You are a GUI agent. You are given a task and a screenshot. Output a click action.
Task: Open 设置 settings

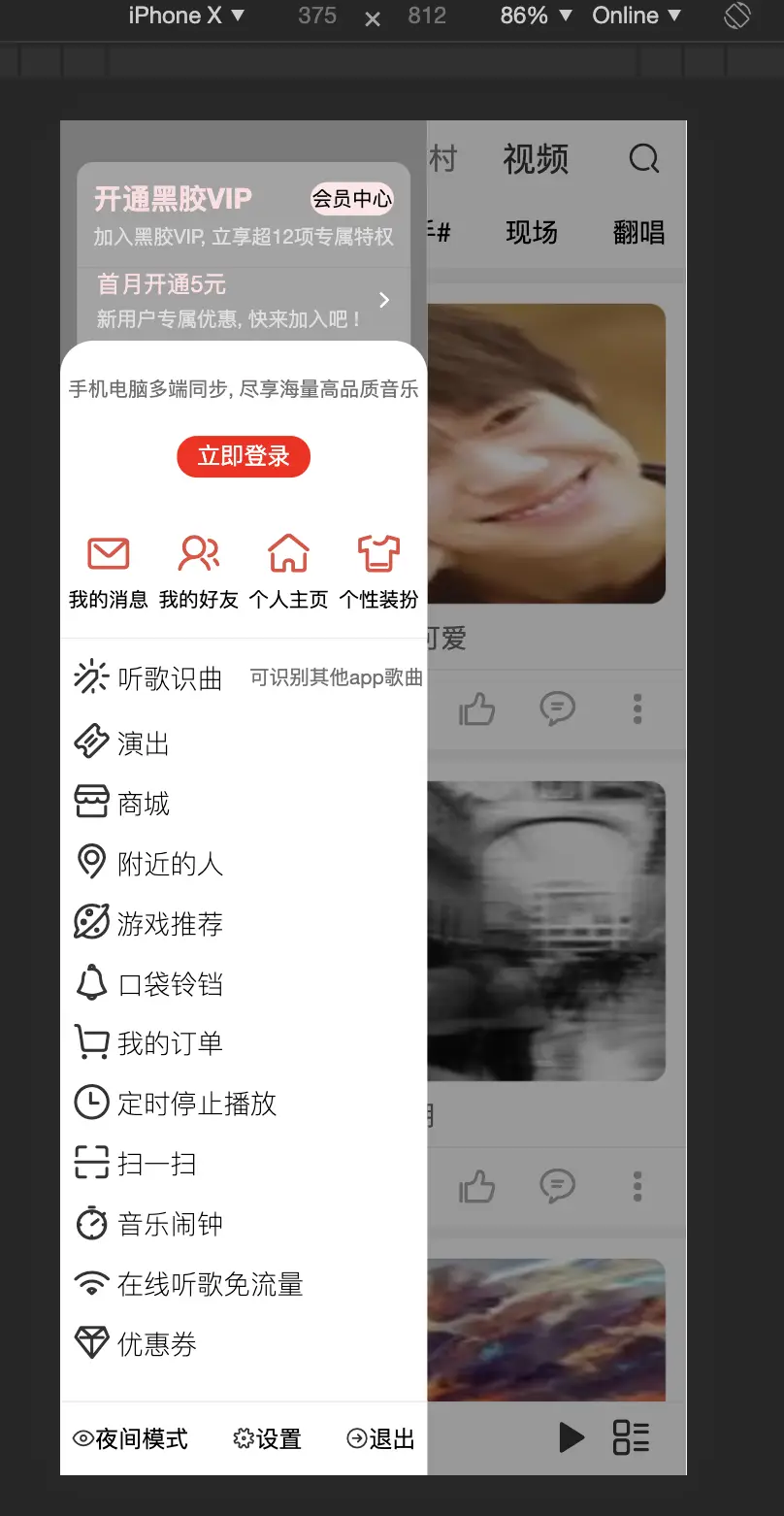point(268,1438)
